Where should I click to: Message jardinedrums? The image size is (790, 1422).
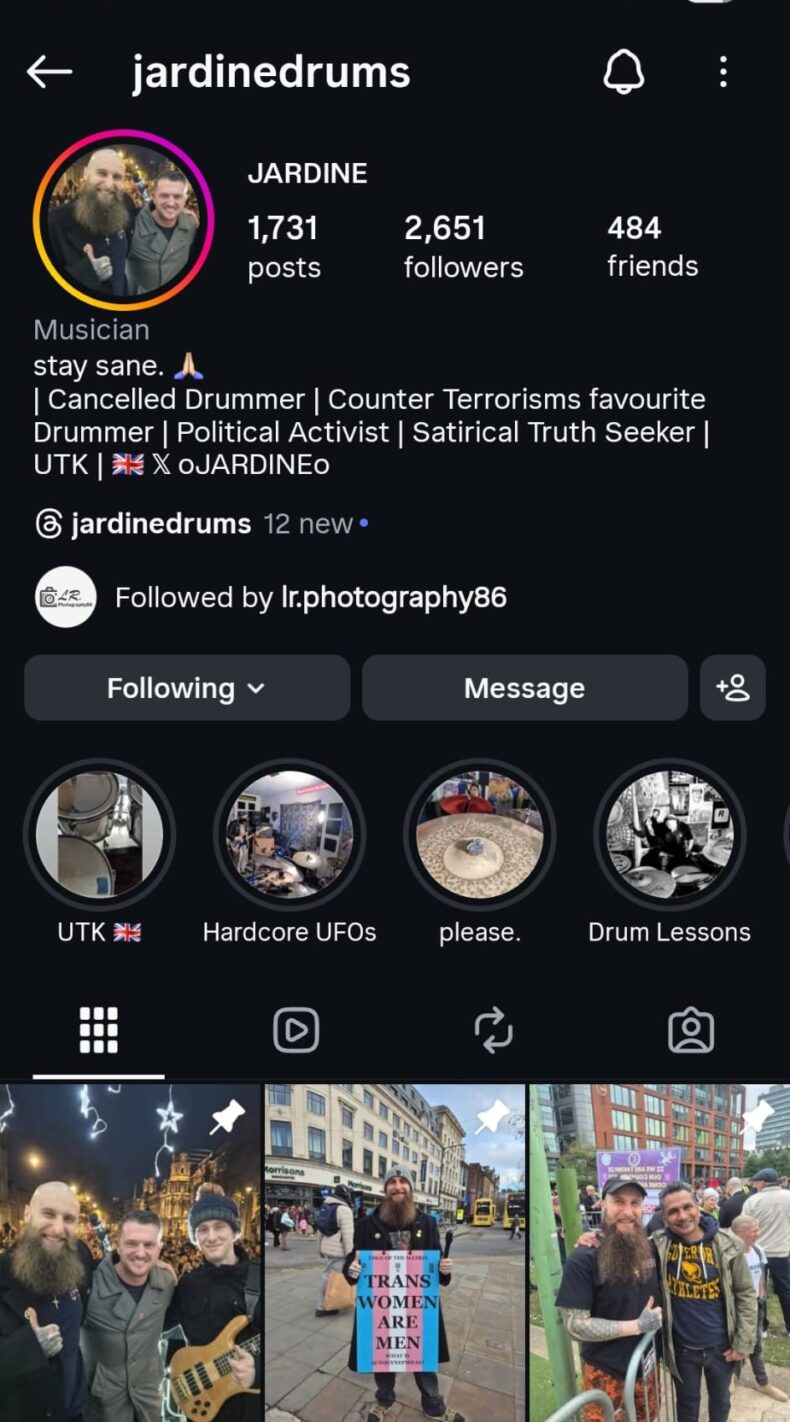coord(524,688)
